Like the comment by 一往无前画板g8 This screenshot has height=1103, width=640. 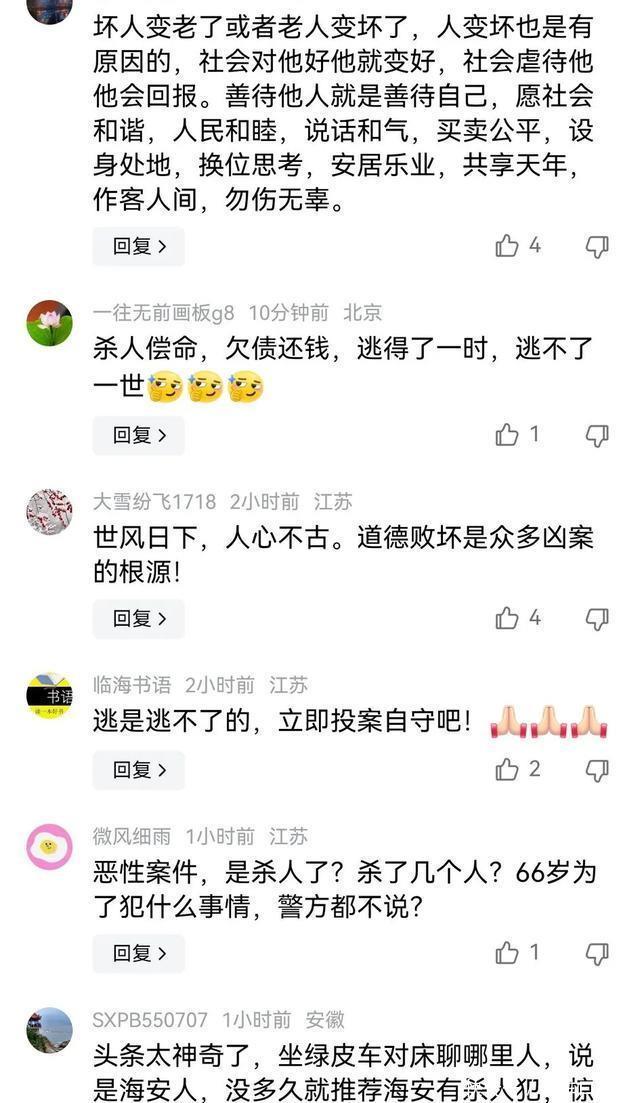point(508,435)
